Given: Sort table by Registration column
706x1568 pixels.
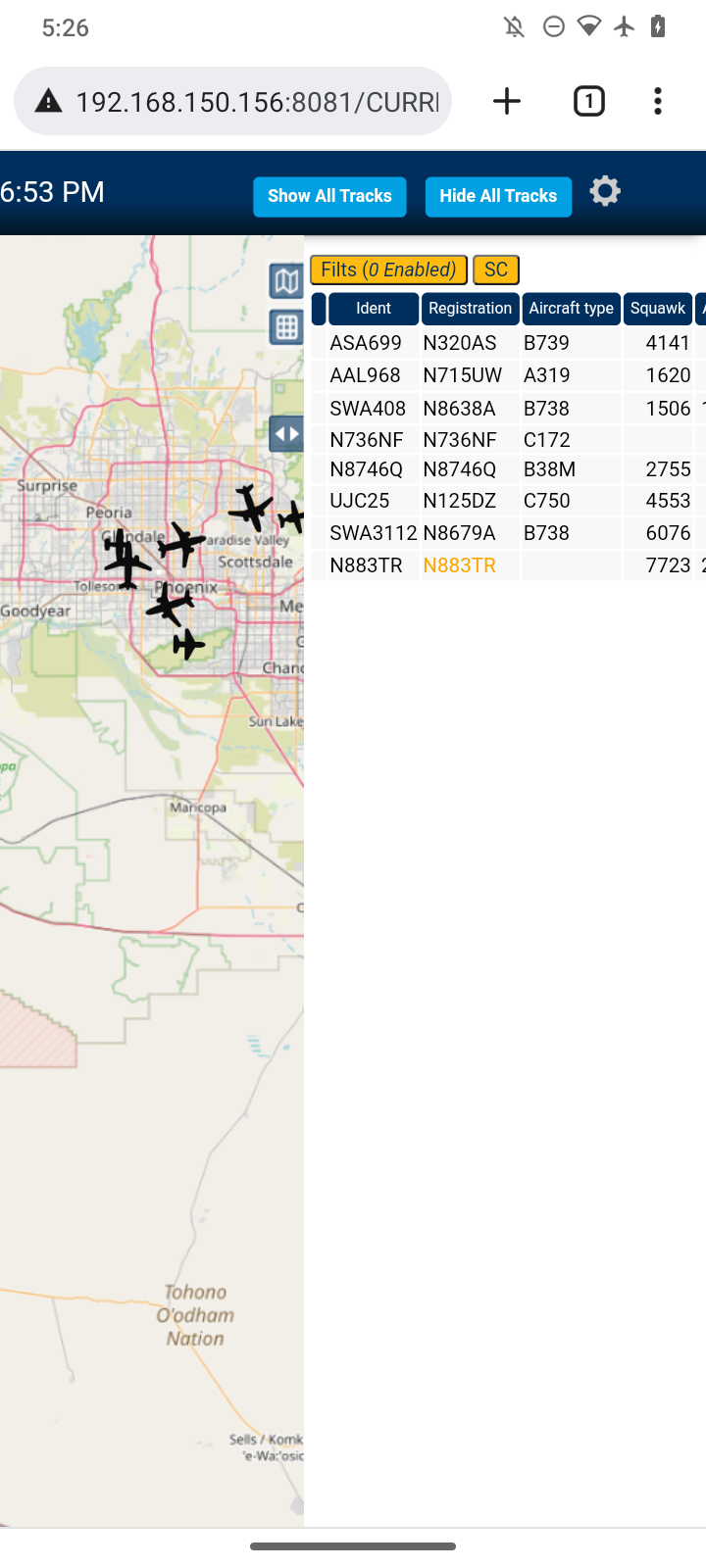Looking at the screenshot, I should [x=471, y=308].
